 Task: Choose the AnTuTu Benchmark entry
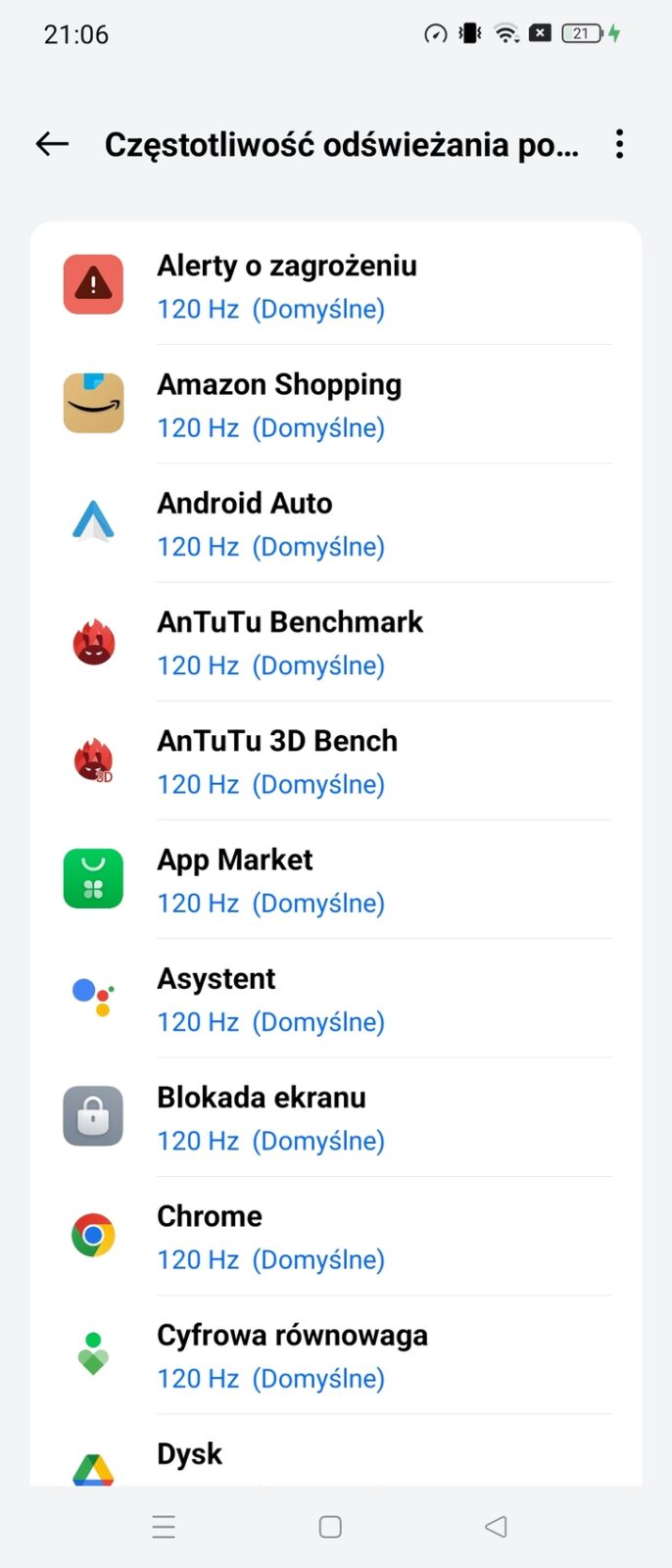[335, 643]
